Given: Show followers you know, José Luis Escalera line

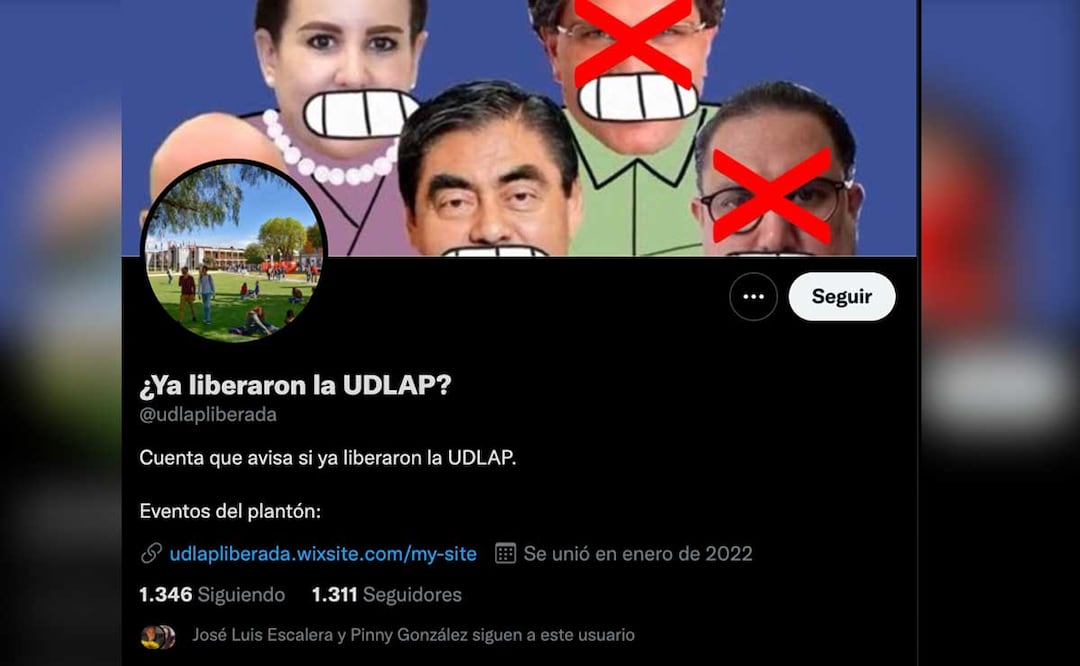Looking at the screenshot, I should (413, 635).
